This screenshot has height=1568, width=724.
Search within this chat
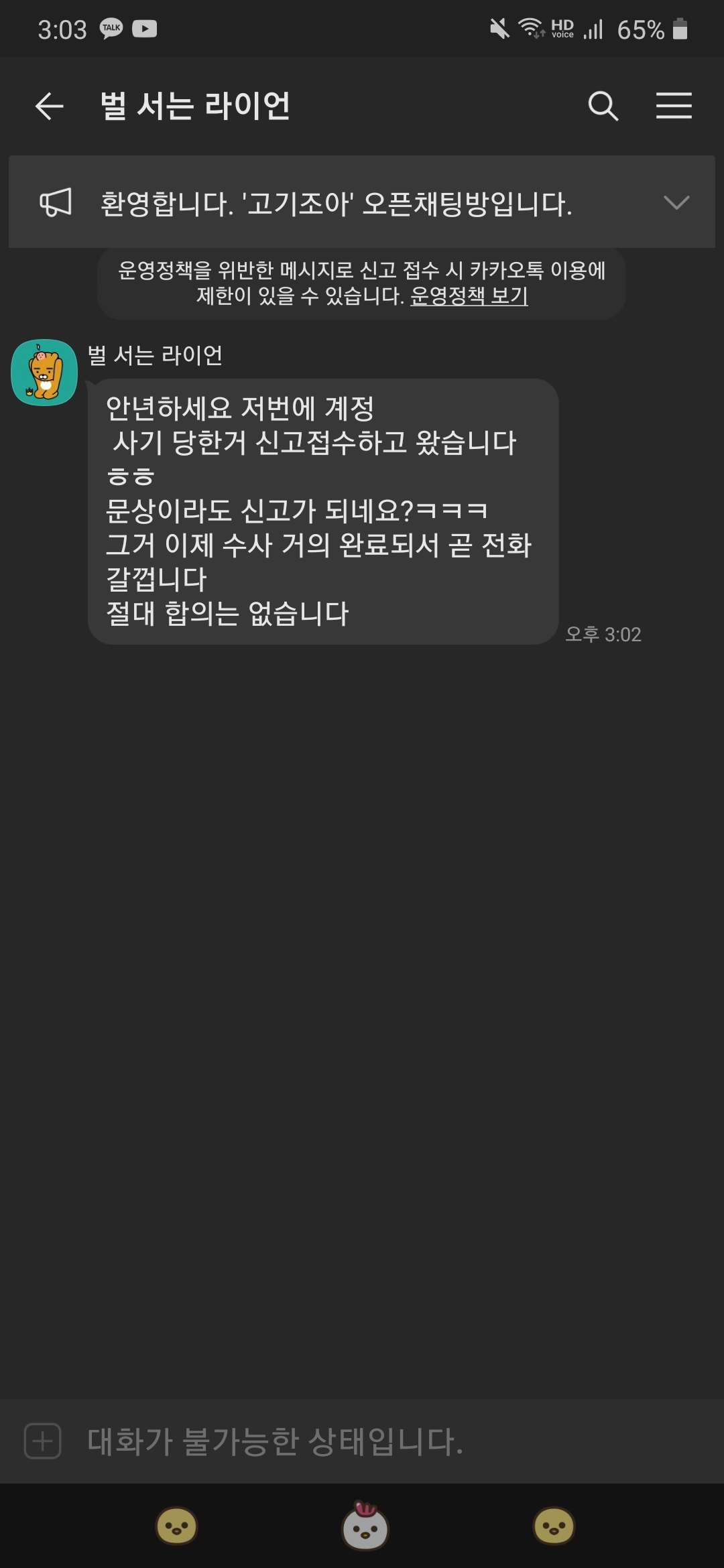[603, 106]
